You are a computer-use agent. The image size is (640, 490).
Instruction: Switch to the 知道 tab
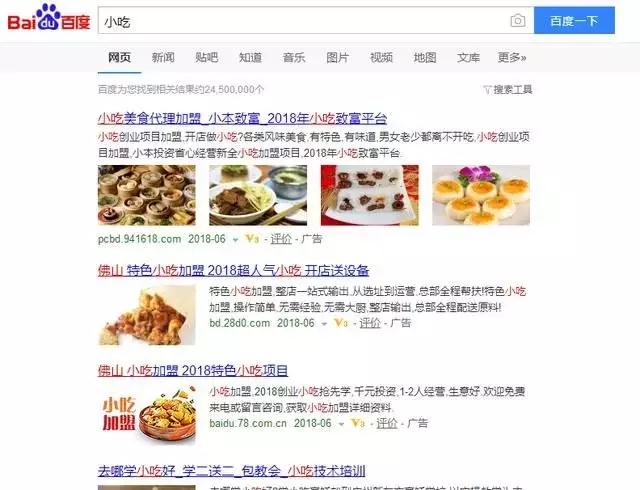coord(250,58)
